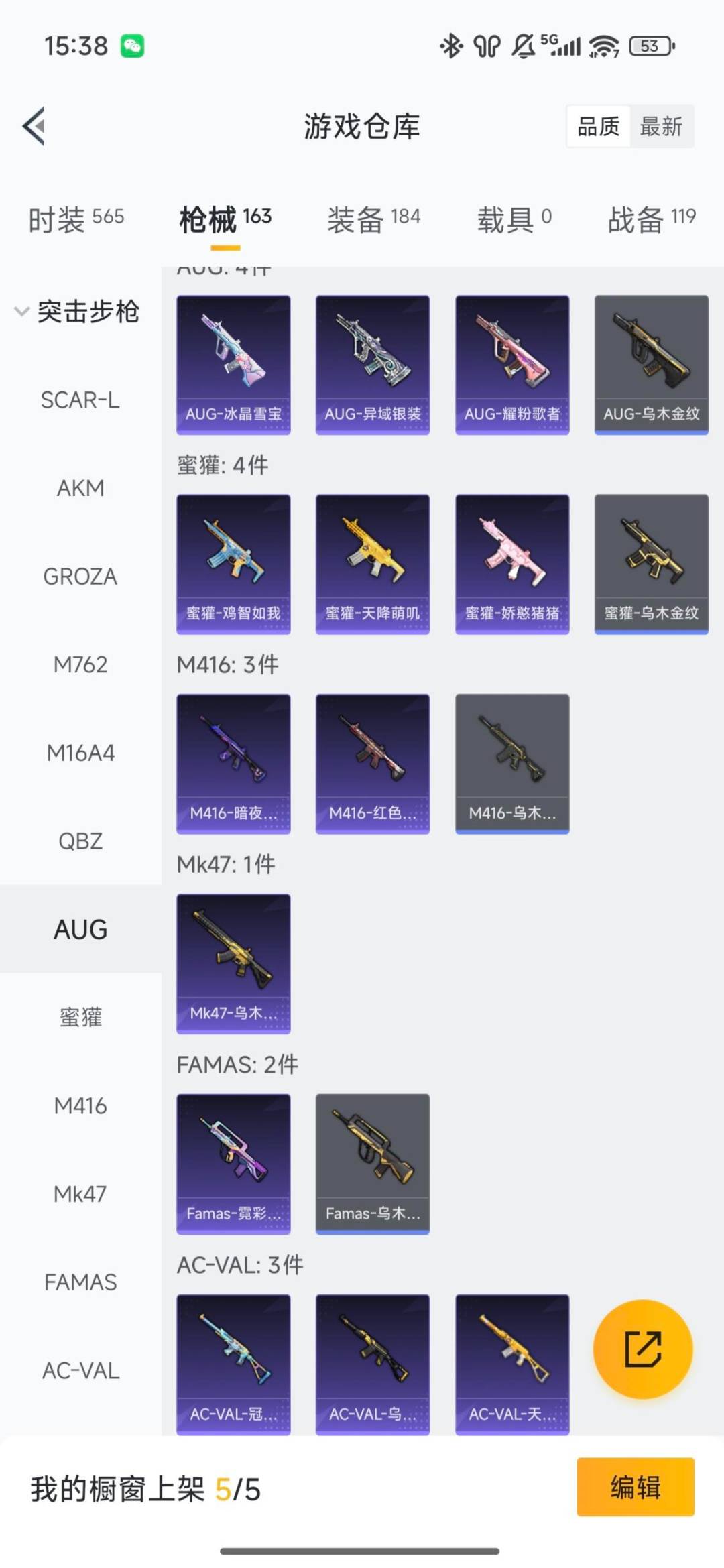The width and height of the screenshot is (724, 1568).
Task: Open the 载具 tab
Action: 514,219
